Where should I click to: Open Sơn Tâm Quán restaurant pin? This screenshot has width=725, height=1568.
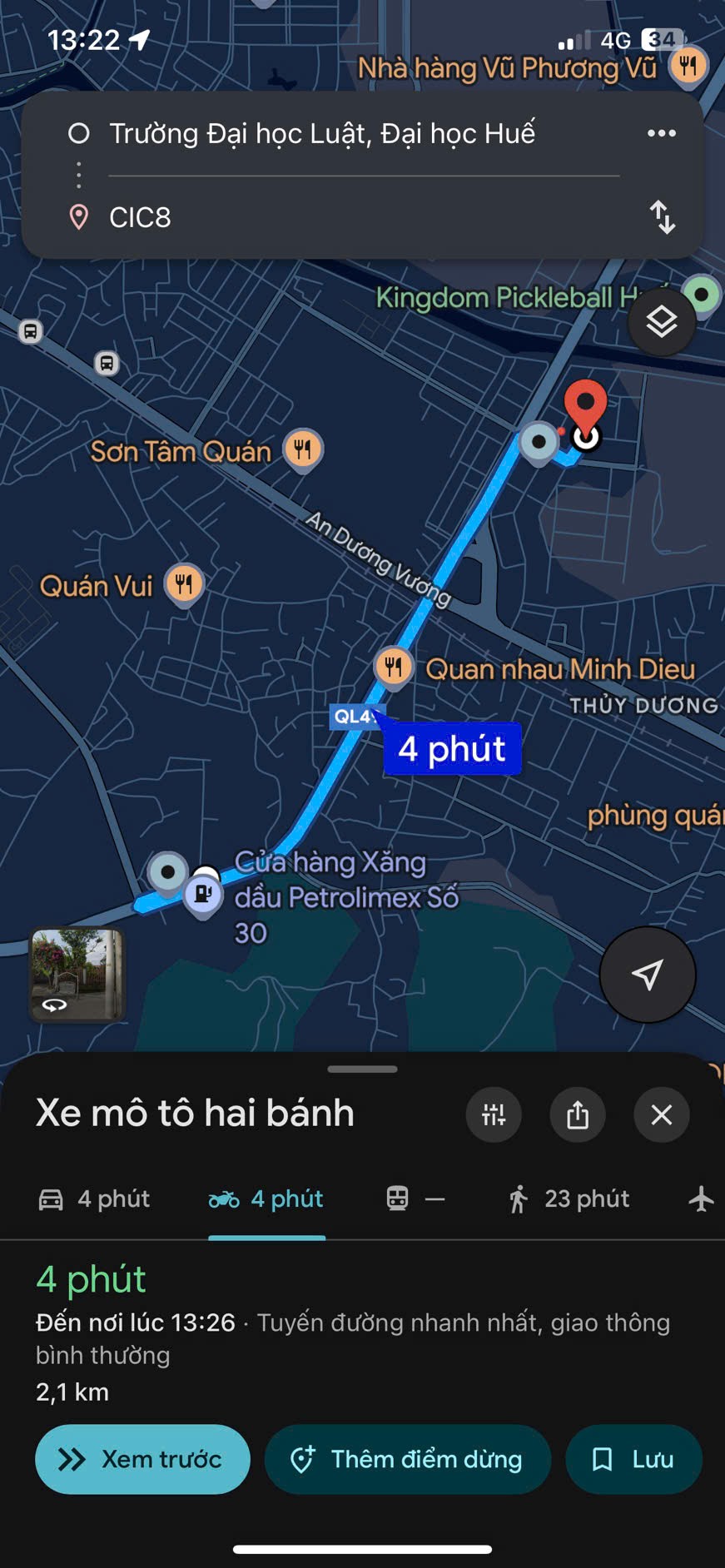[303, 449]
